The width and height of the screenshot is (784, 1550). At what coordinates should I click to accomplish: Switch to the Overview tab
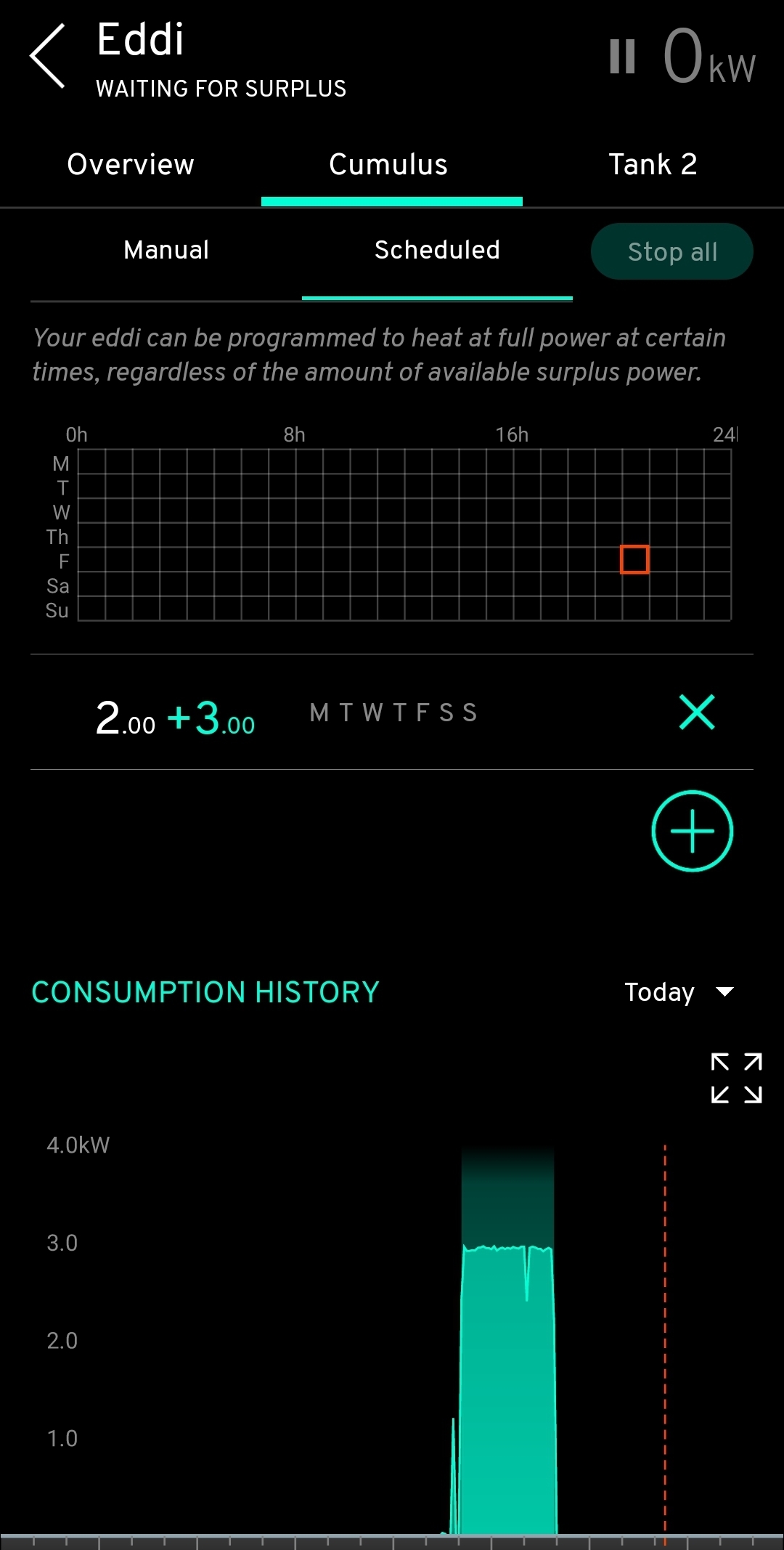click(x=131, y=165)
